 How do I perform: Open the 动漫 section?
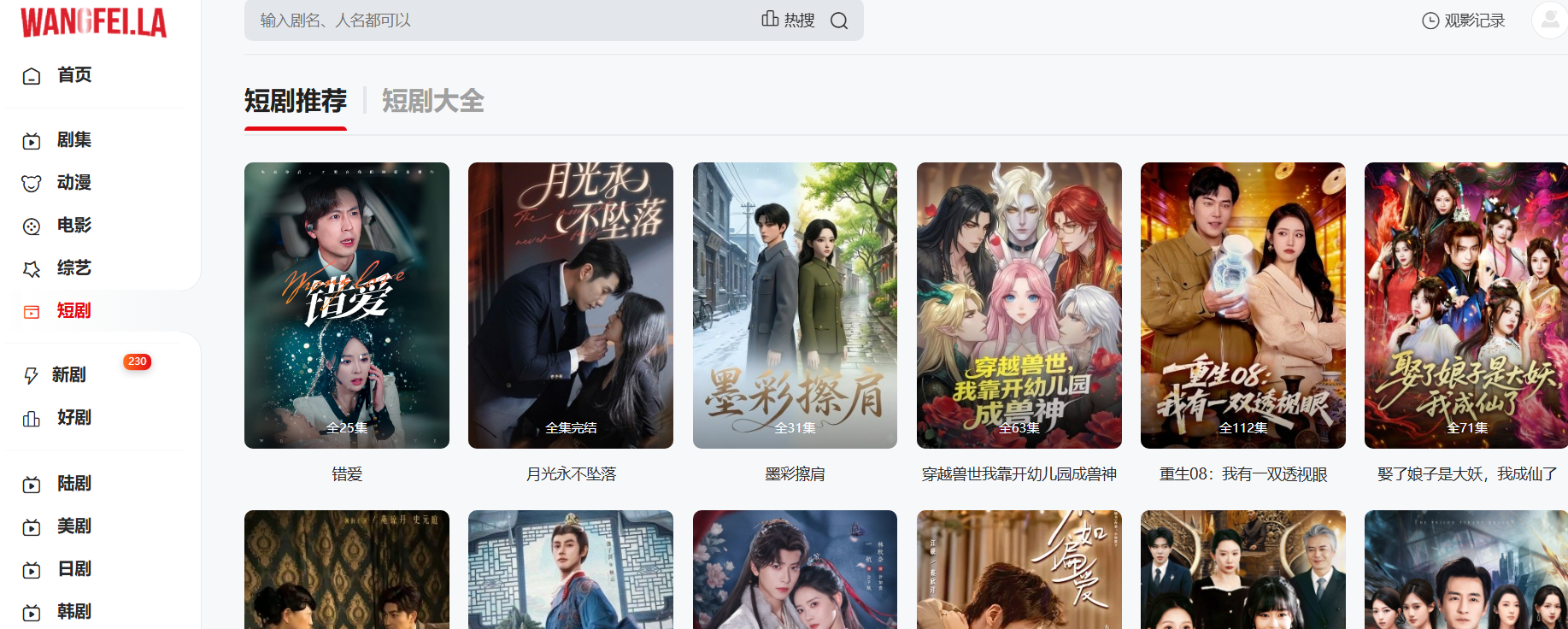[x=73, y=183]
